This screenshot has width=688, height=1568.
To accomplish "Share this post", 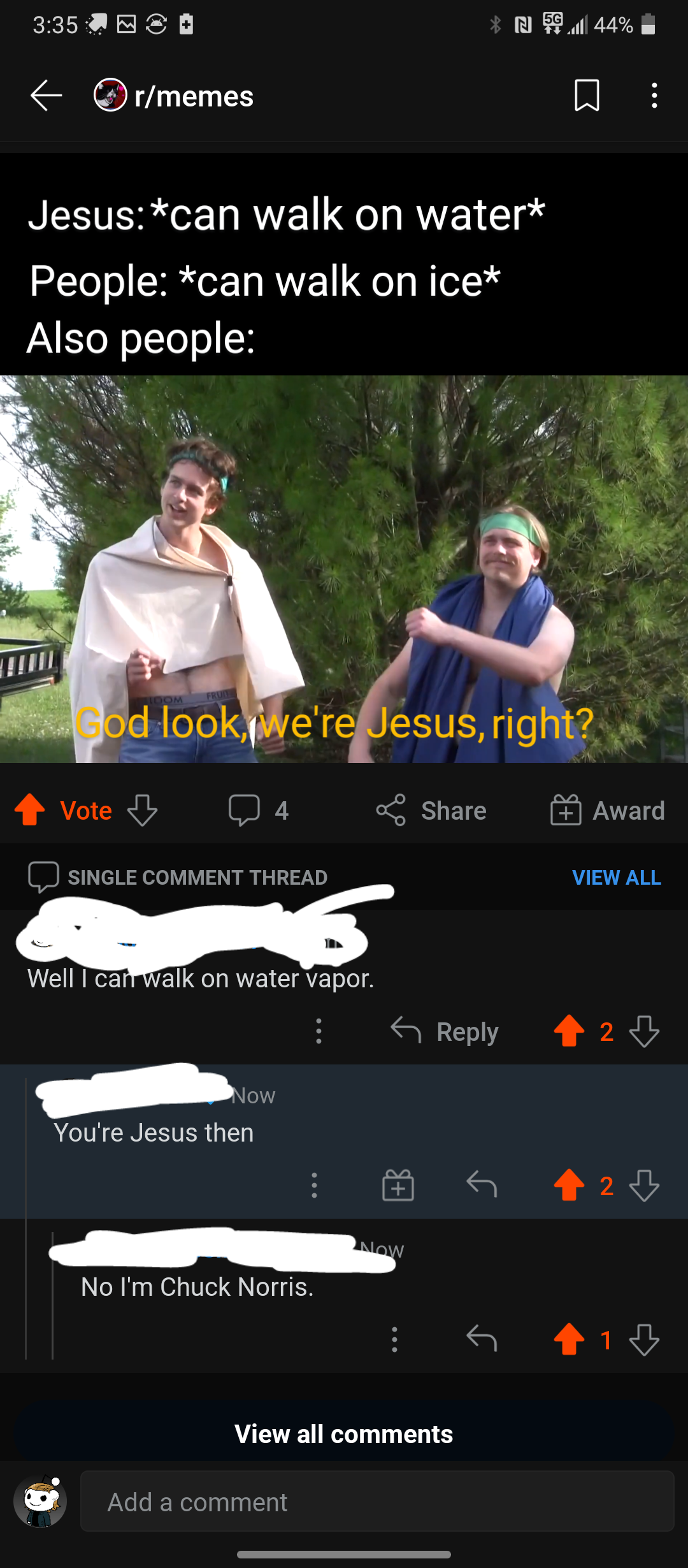I will pyautogui.click(x=431, y=810).
